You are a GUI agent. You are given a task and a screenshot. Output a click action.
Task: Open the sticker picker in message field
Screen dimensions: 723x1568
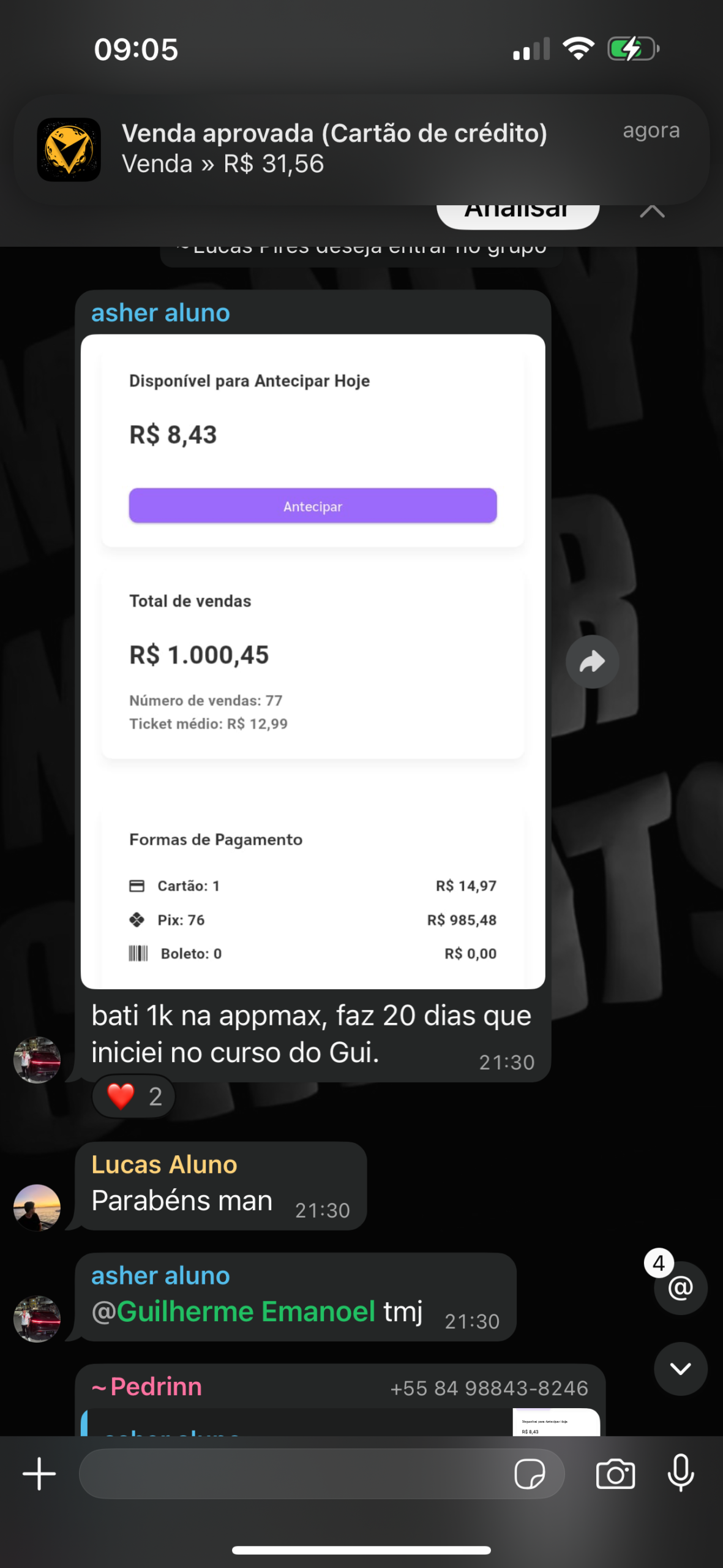[x=530, y=1474]
